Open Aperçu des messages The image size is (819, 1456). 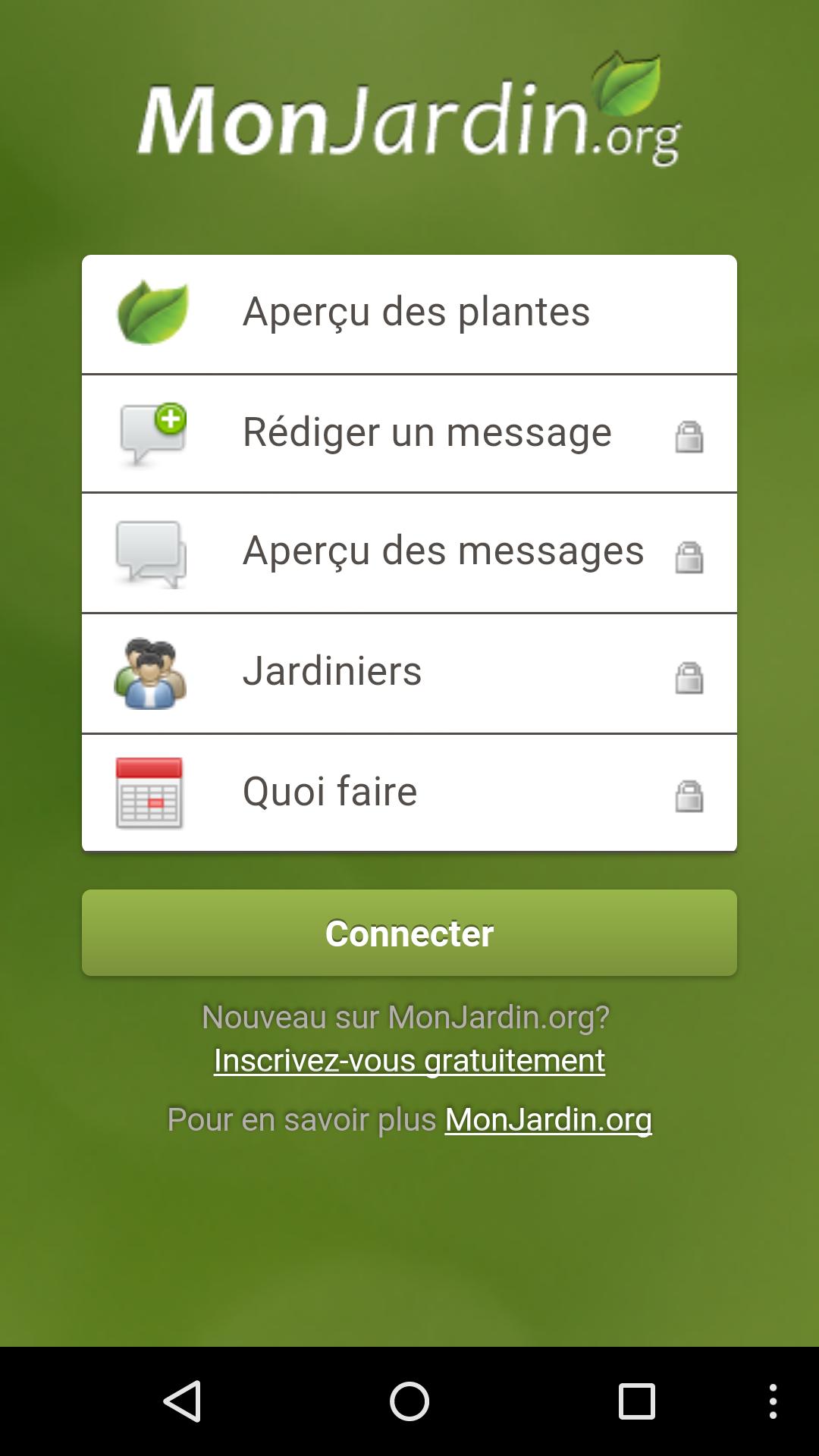409,552
